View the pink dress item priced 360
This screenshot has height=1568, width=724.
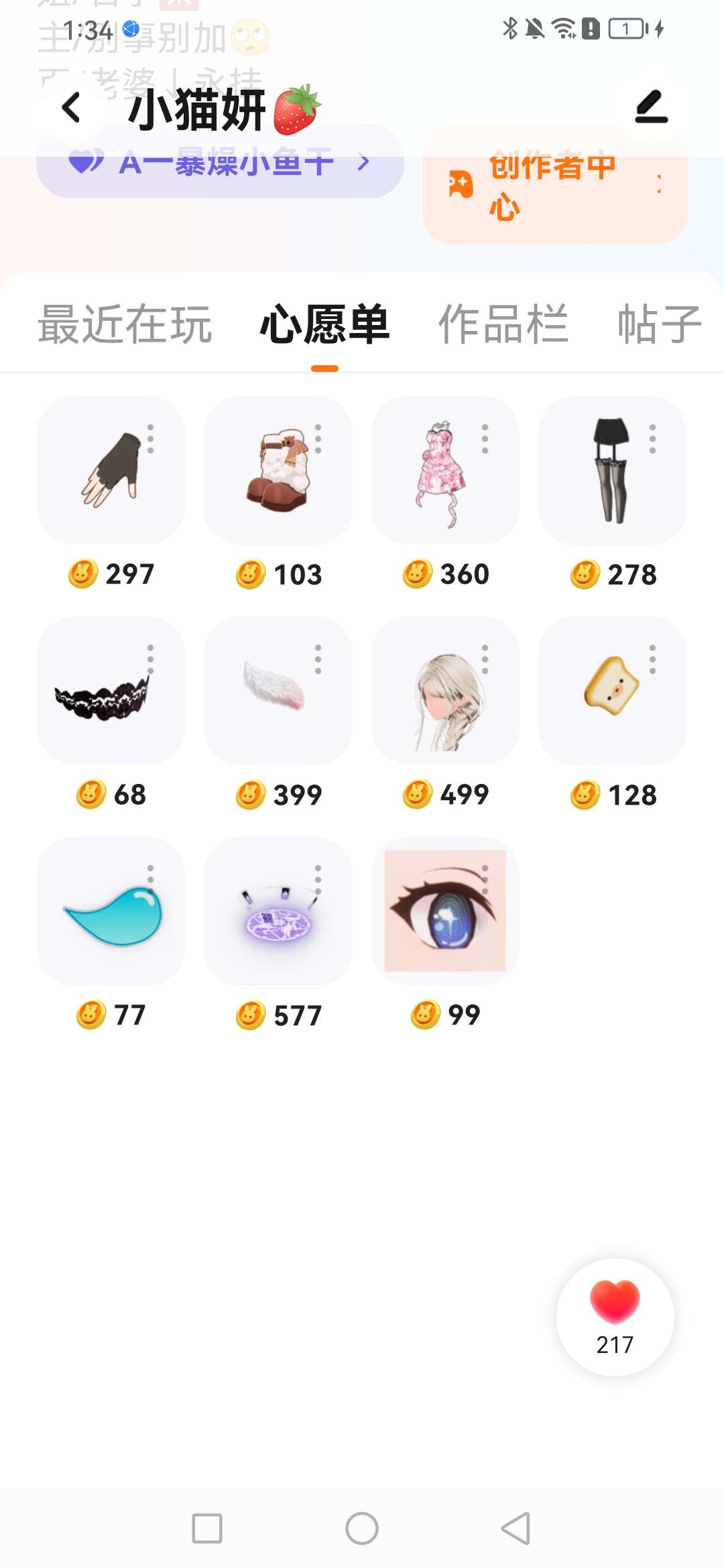click(x=444, y=470)
